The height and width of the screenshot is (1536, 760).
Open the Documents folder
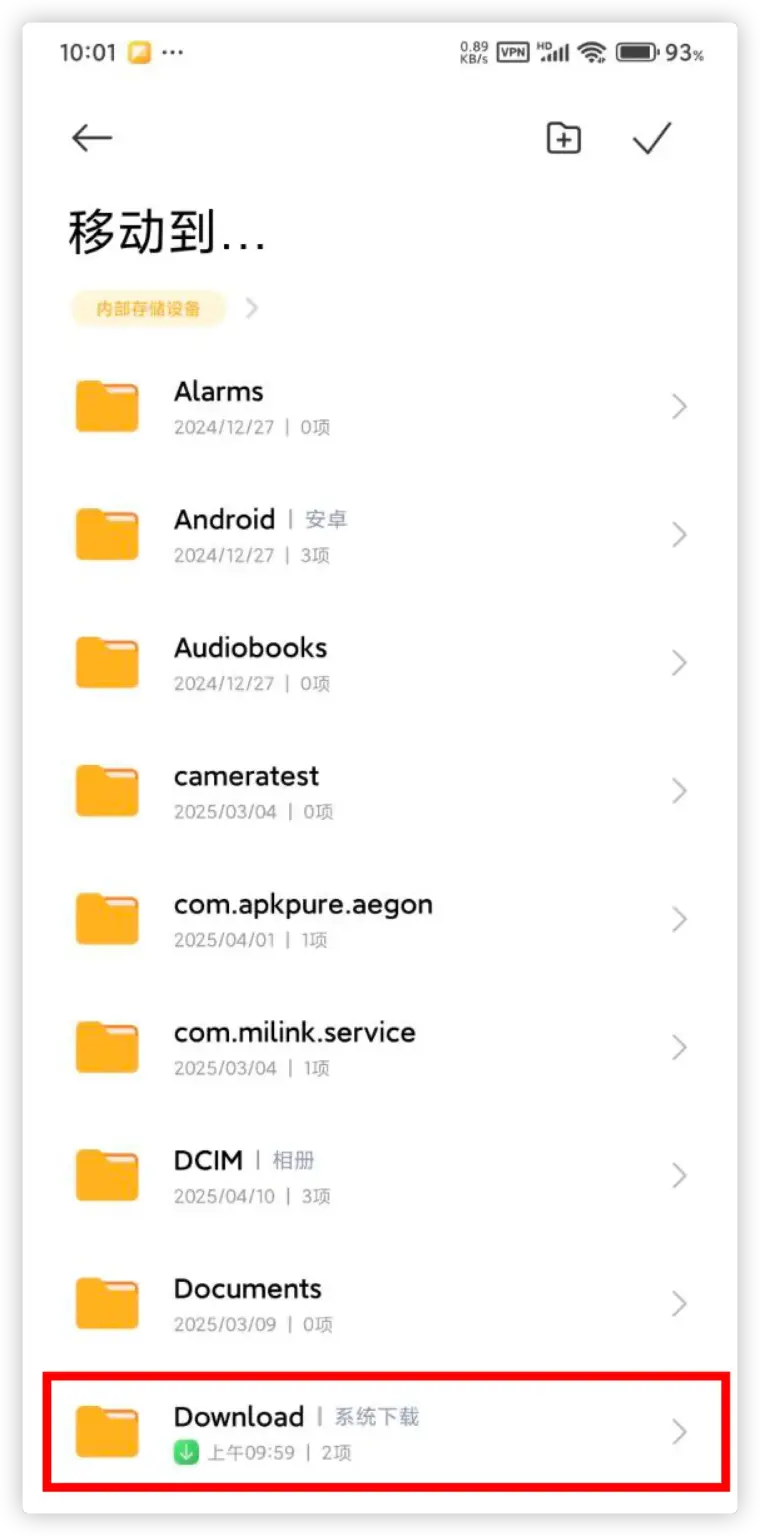(380, 1303)
